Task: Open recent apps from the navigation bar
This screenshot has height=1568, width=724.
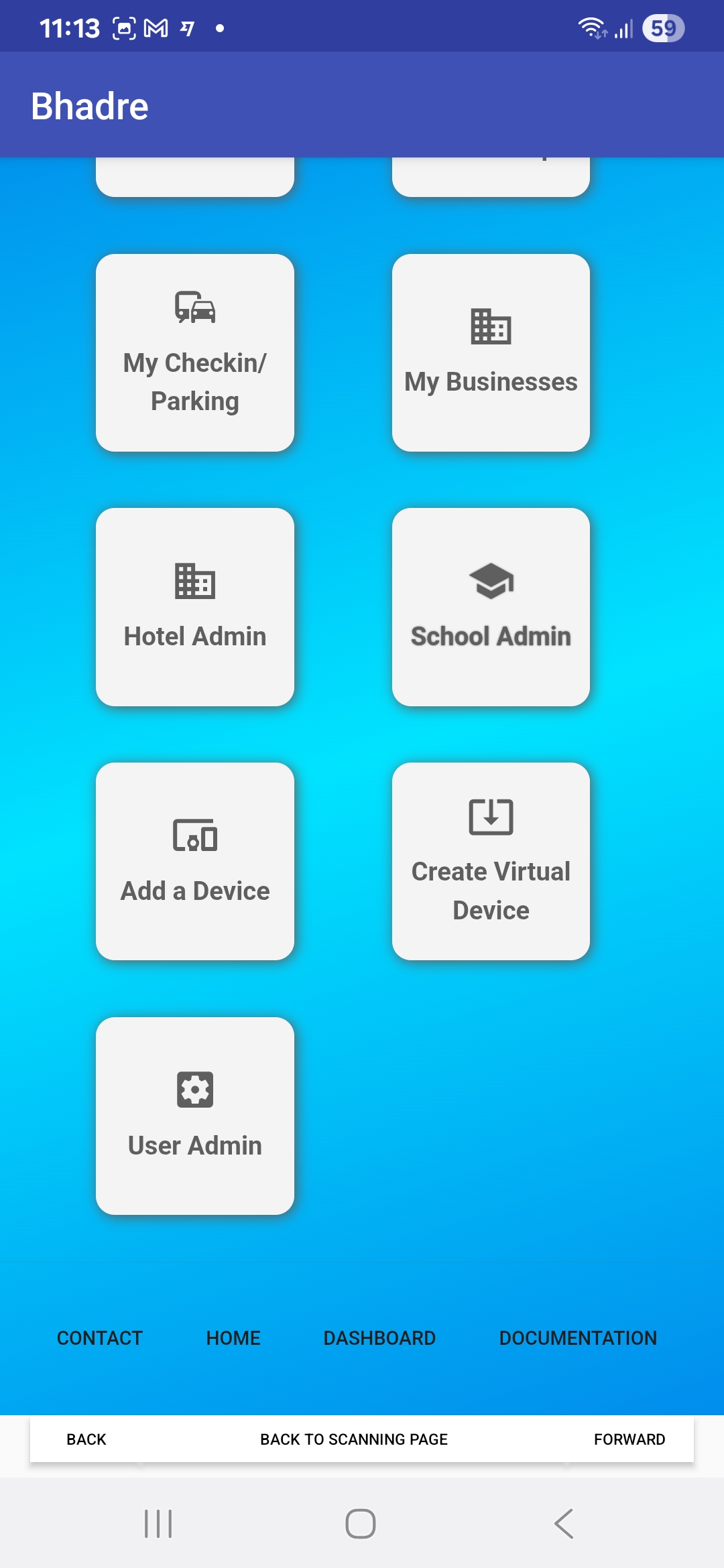Action: 159,1524
